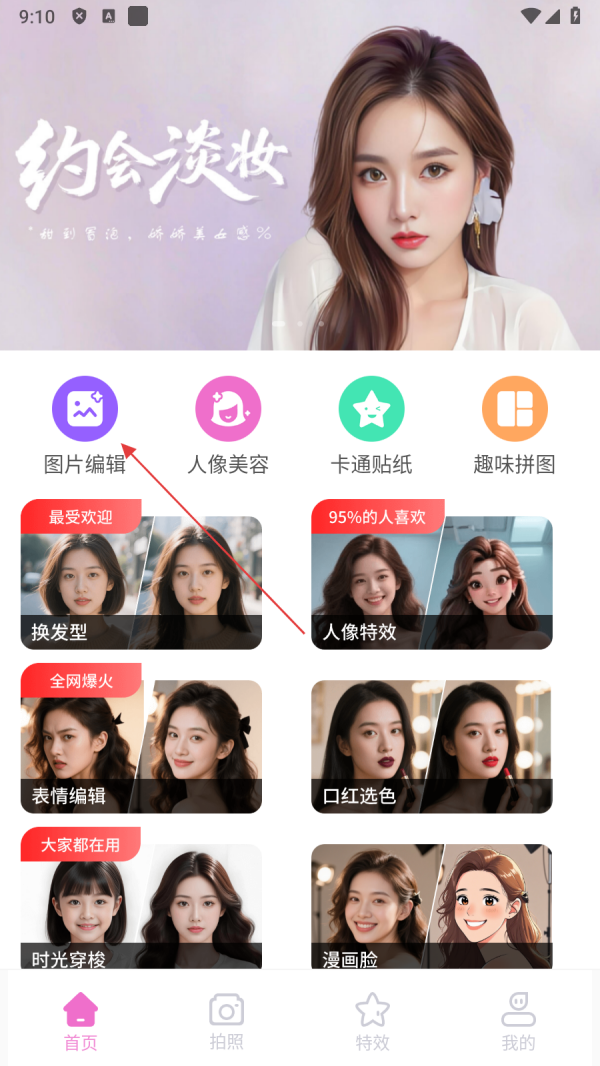Select the 首页 home tab
The image size is (600, 1066).
point(81,1021)
